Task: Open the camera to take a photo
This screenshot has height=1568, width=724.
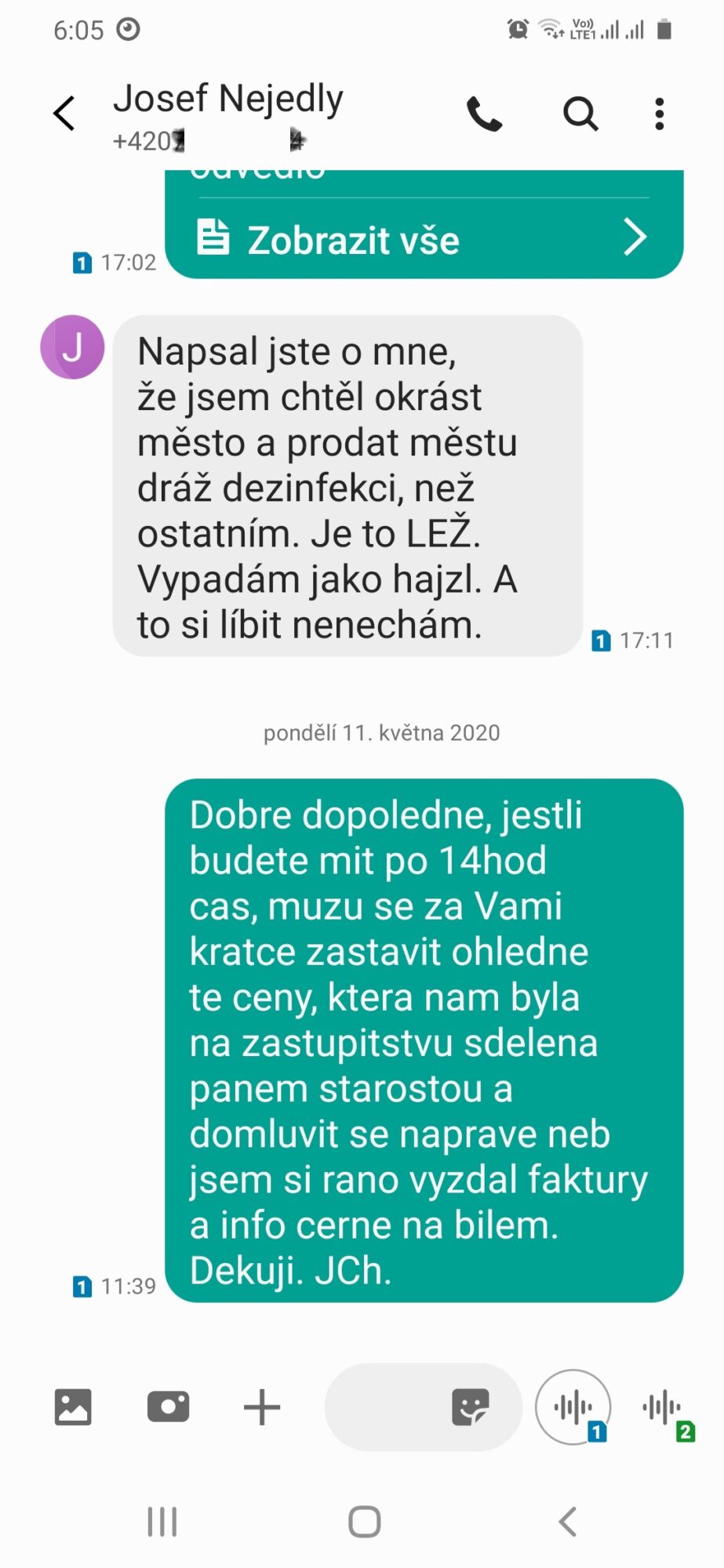Action: click(x=168, y=1406)
